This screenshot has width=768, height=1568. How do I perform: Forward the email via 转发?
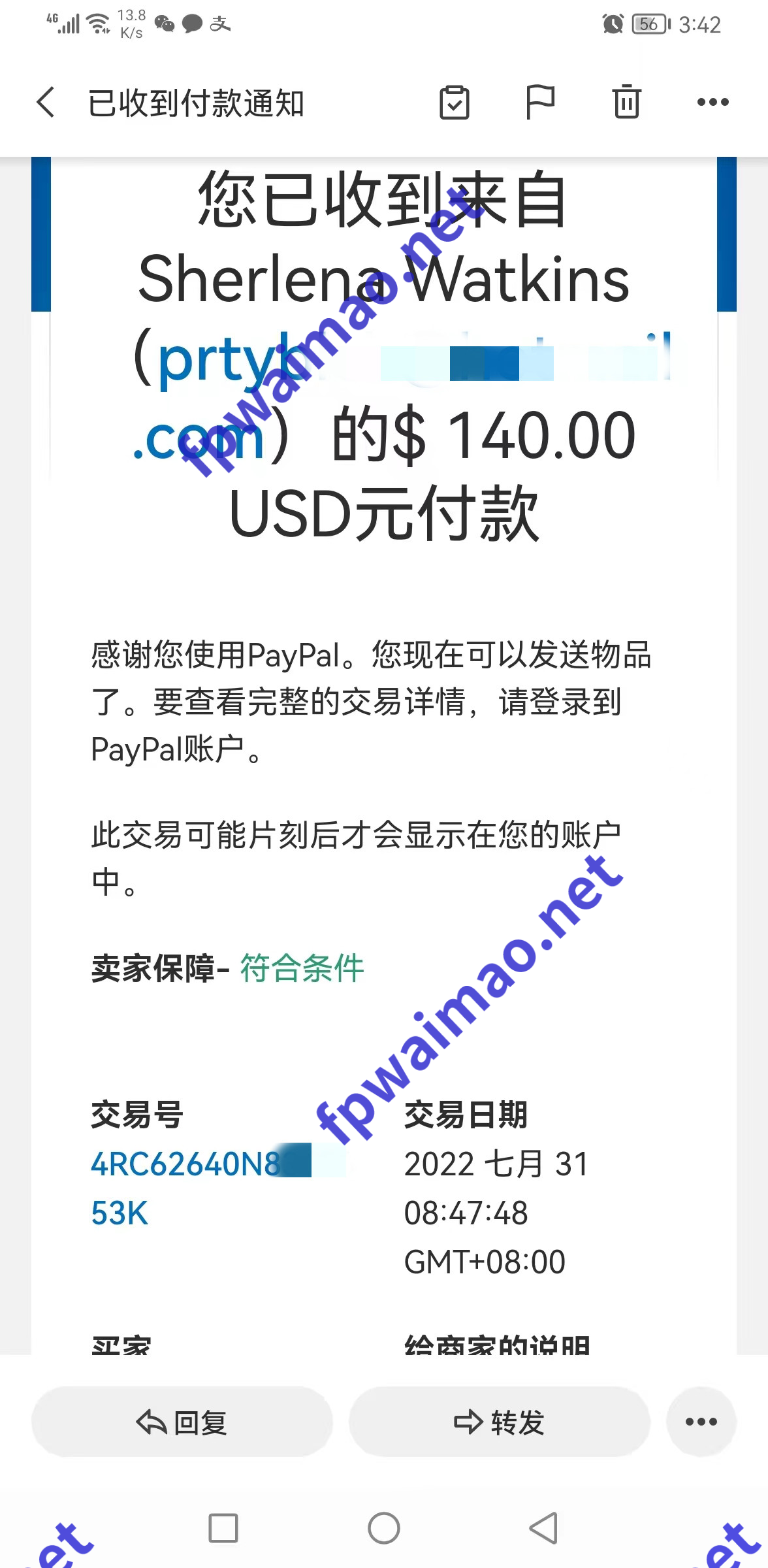500,1422
